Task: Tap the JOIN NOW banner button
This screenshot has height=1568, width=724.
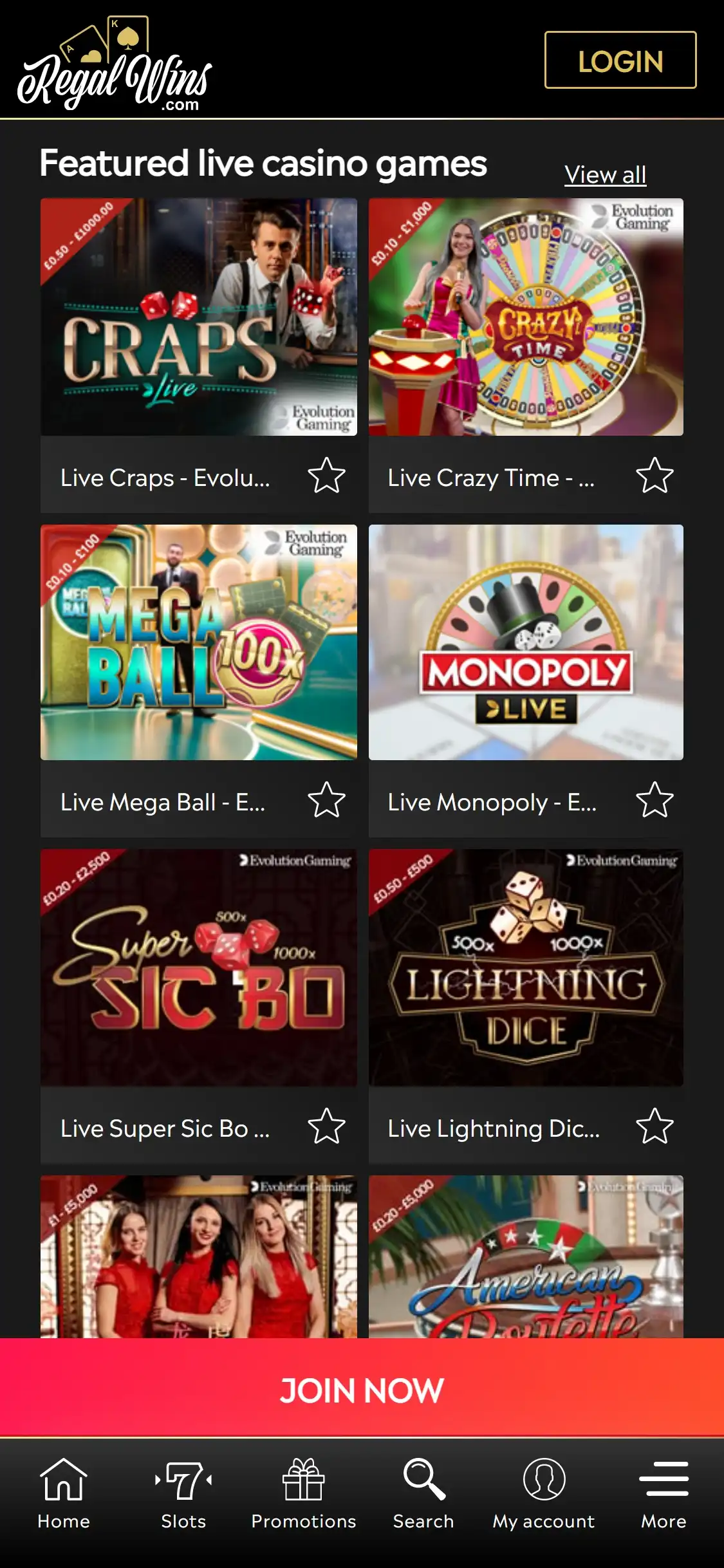Action: click(x=362, y=1389)
